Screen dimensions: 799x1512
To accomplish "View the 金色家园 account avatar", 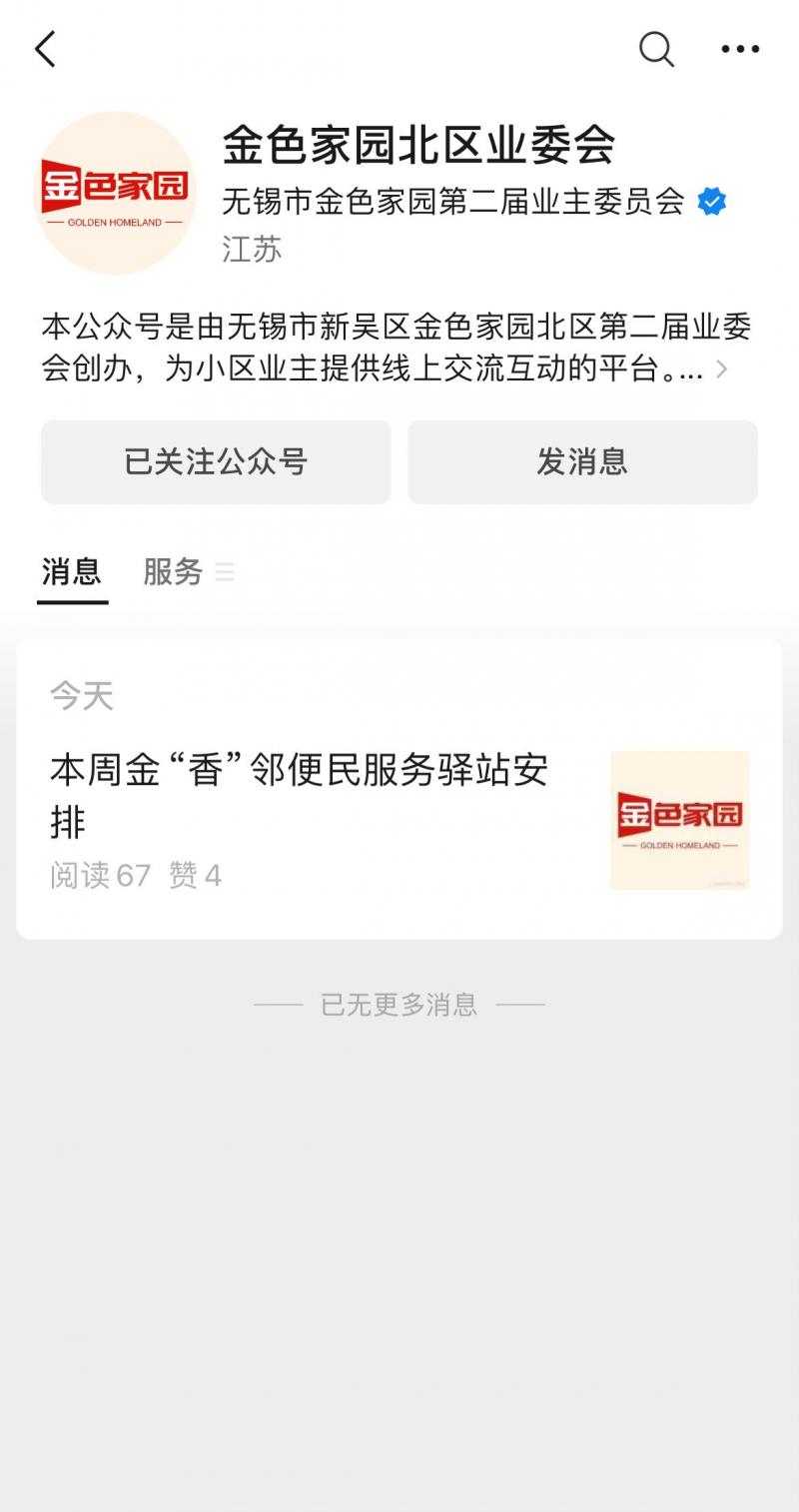I will point(115,193).
